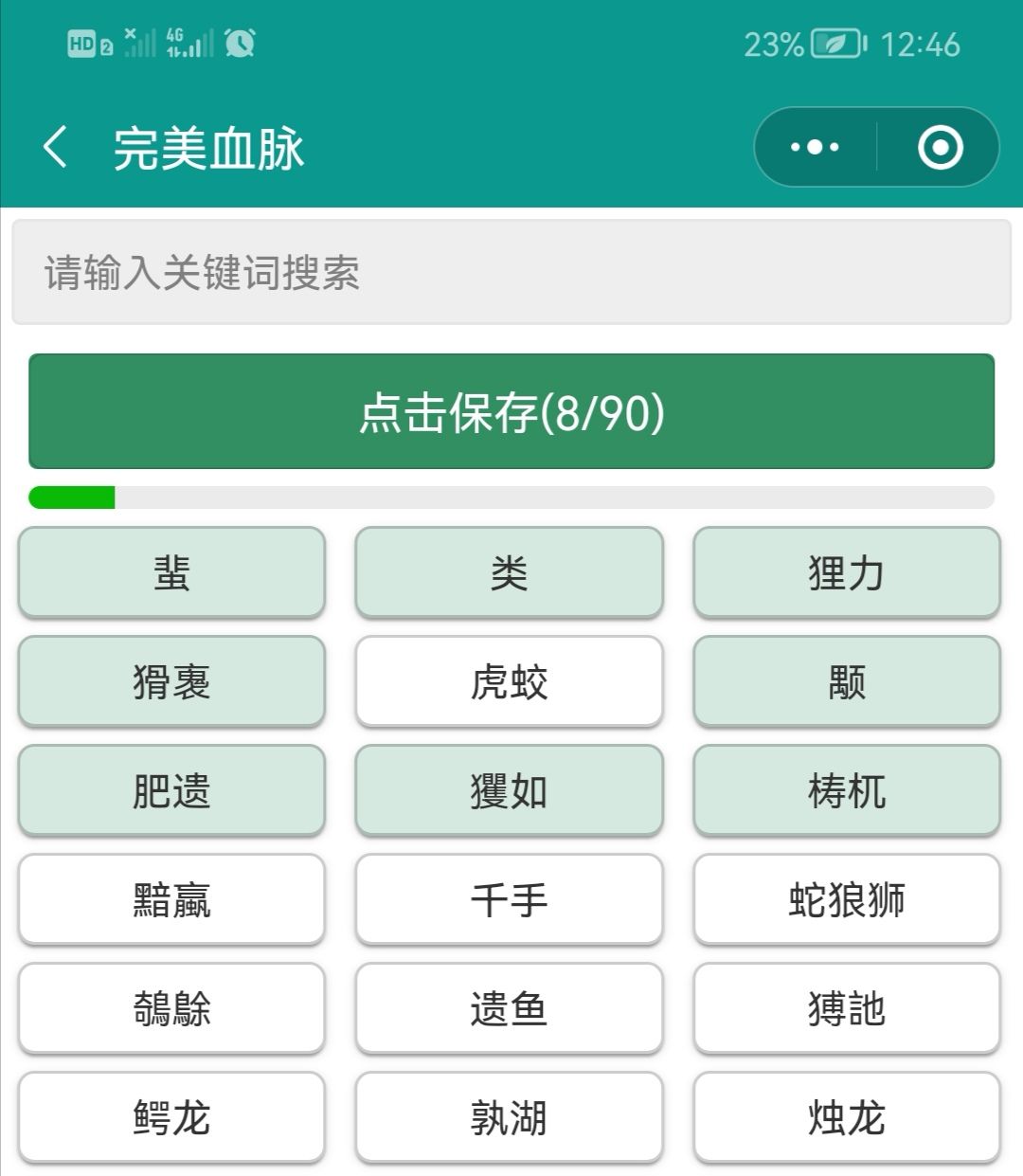This screenshot has height=1176, width=1023.
Task: Select the 烛龙 bloodline
Action: coord(847,1118)
